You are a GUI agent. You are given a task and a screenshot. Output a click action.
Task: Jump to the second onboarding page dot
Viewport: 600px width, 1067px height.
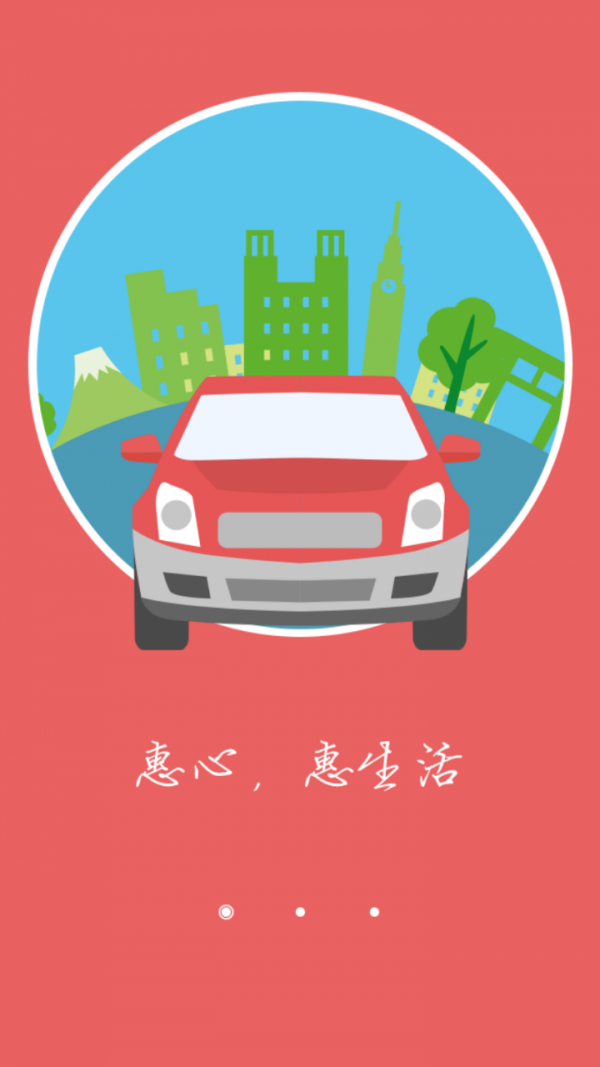pyautogui.click(x=300, y=912)
